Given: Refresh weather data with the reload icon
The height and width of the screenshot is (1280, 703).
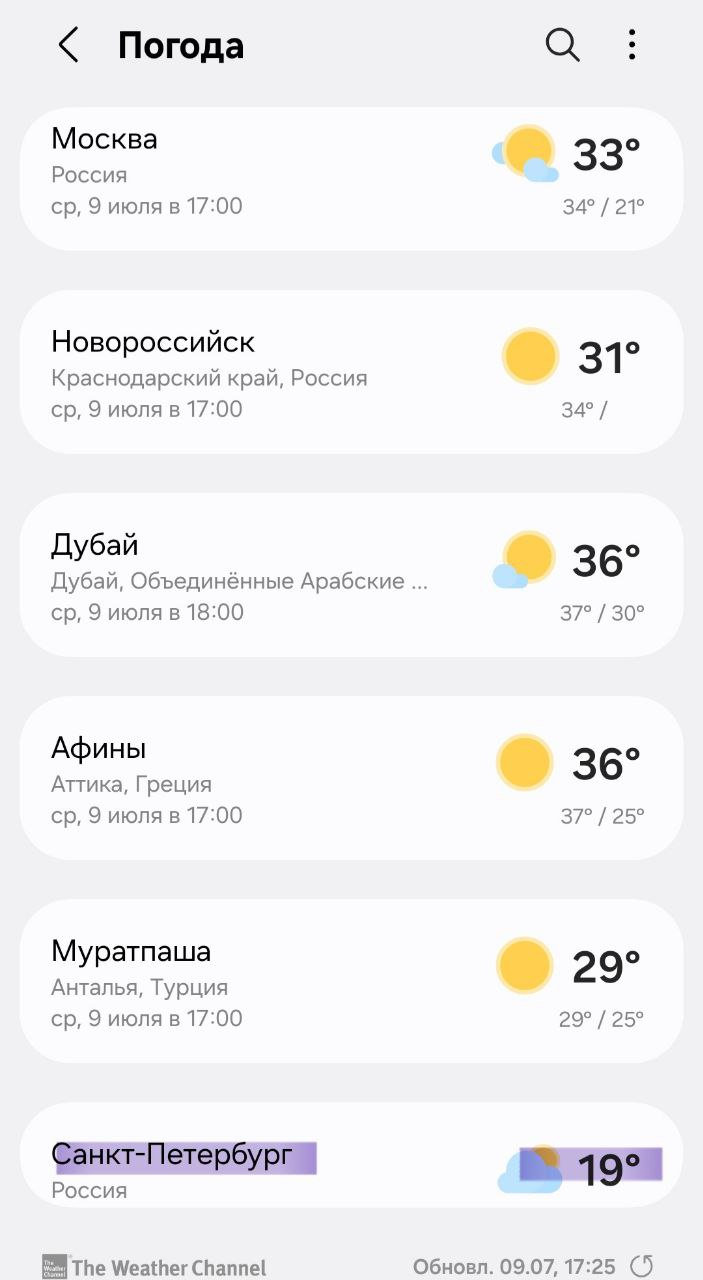Looking at the screenshot, I should click(645, 1265).
